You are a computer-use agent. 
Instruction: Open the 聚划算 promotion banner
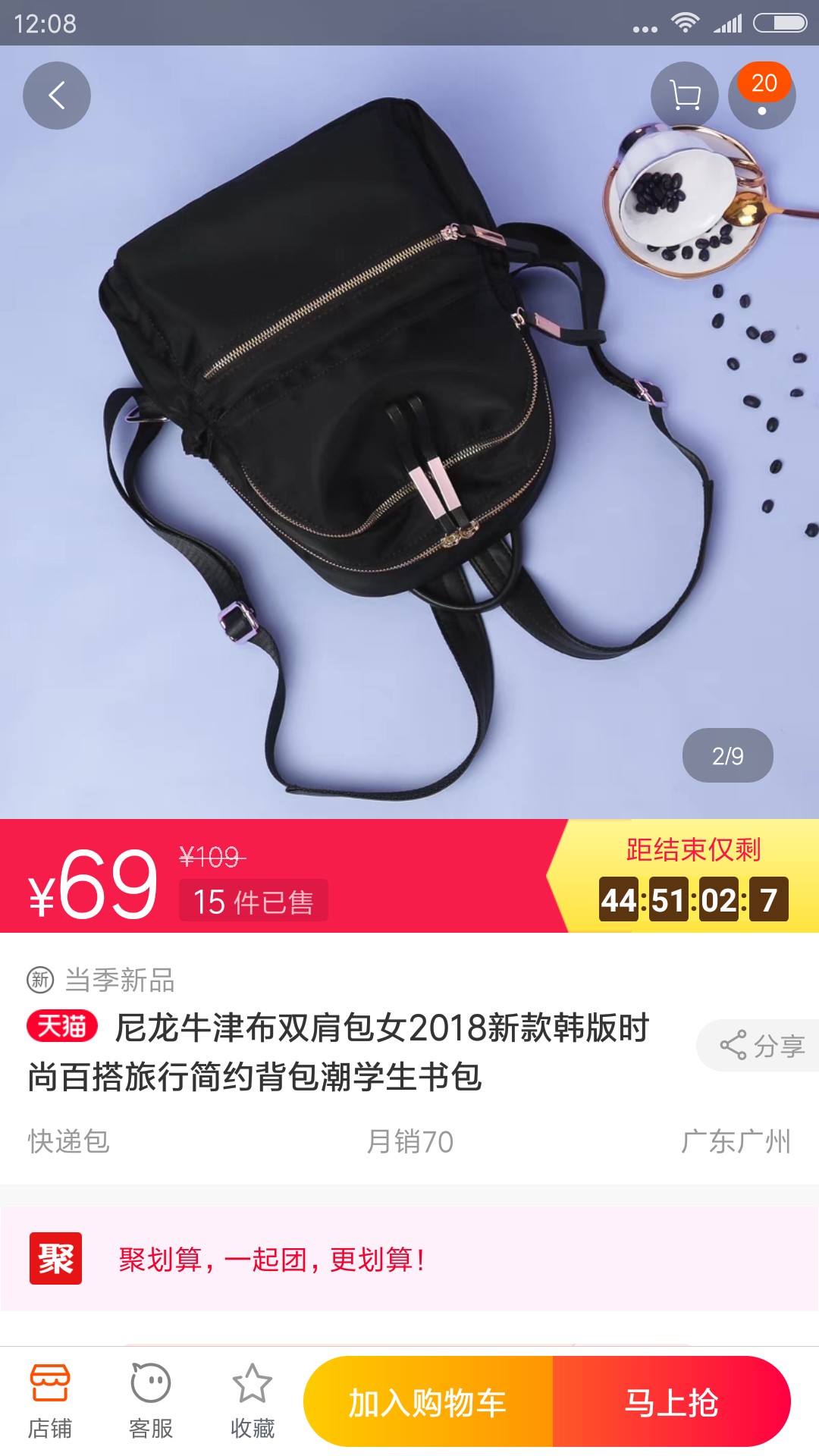[x=409, y=1259]
